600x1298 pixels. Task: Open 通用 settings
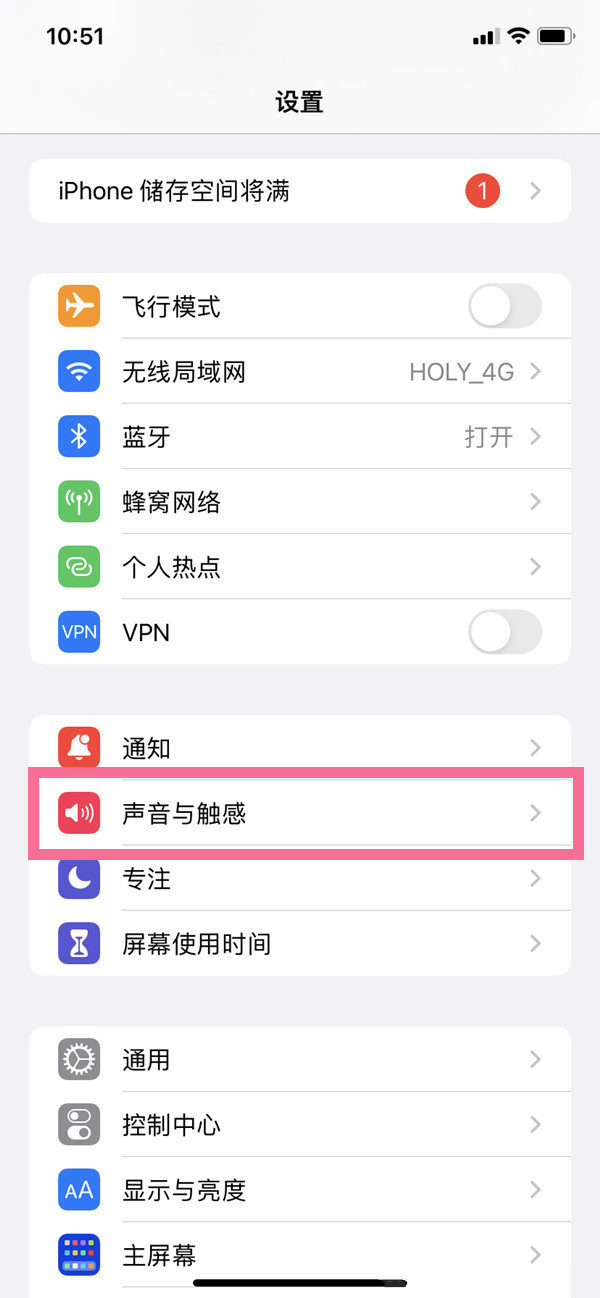[x=300, y=1059]
